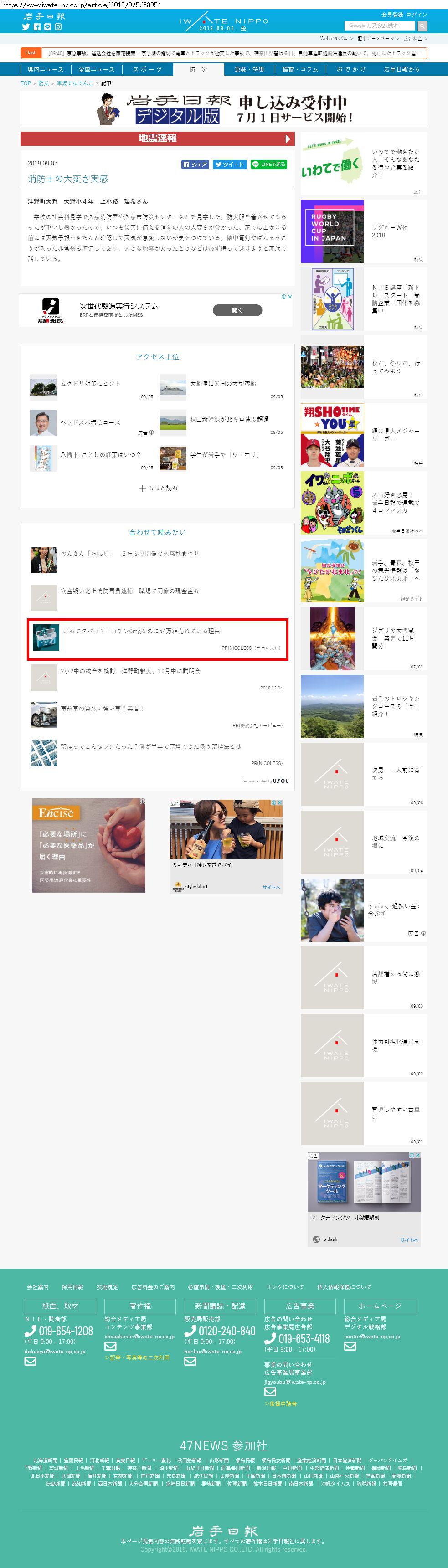This screenshot has width=448, height=1568.
Task: Open 会員登録 link
Action: point(392,15)
